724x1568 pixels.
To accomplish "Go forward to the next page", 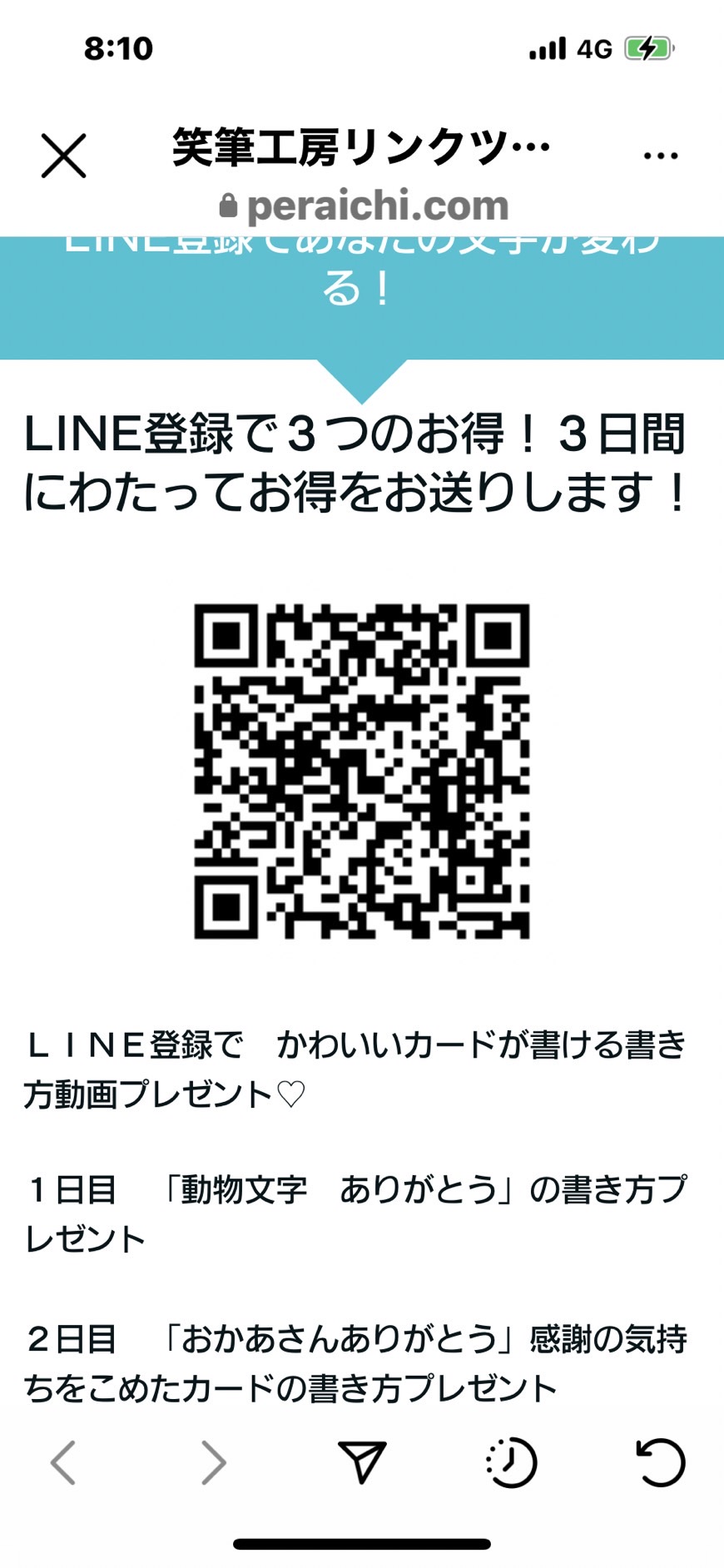I will 213,1462.
